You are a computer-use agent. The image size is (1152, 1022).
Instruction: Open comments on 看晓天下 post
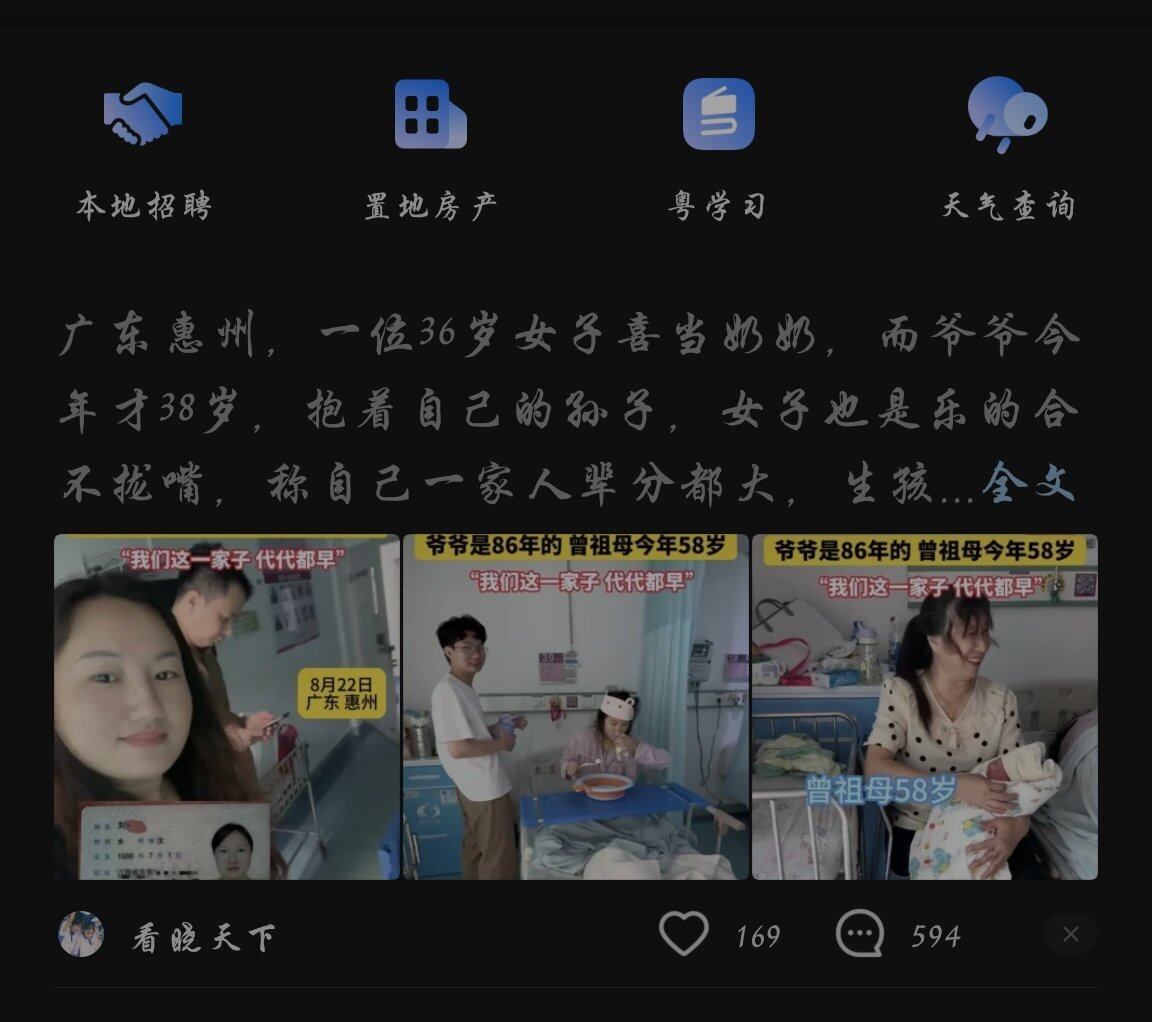pos(860,935)
